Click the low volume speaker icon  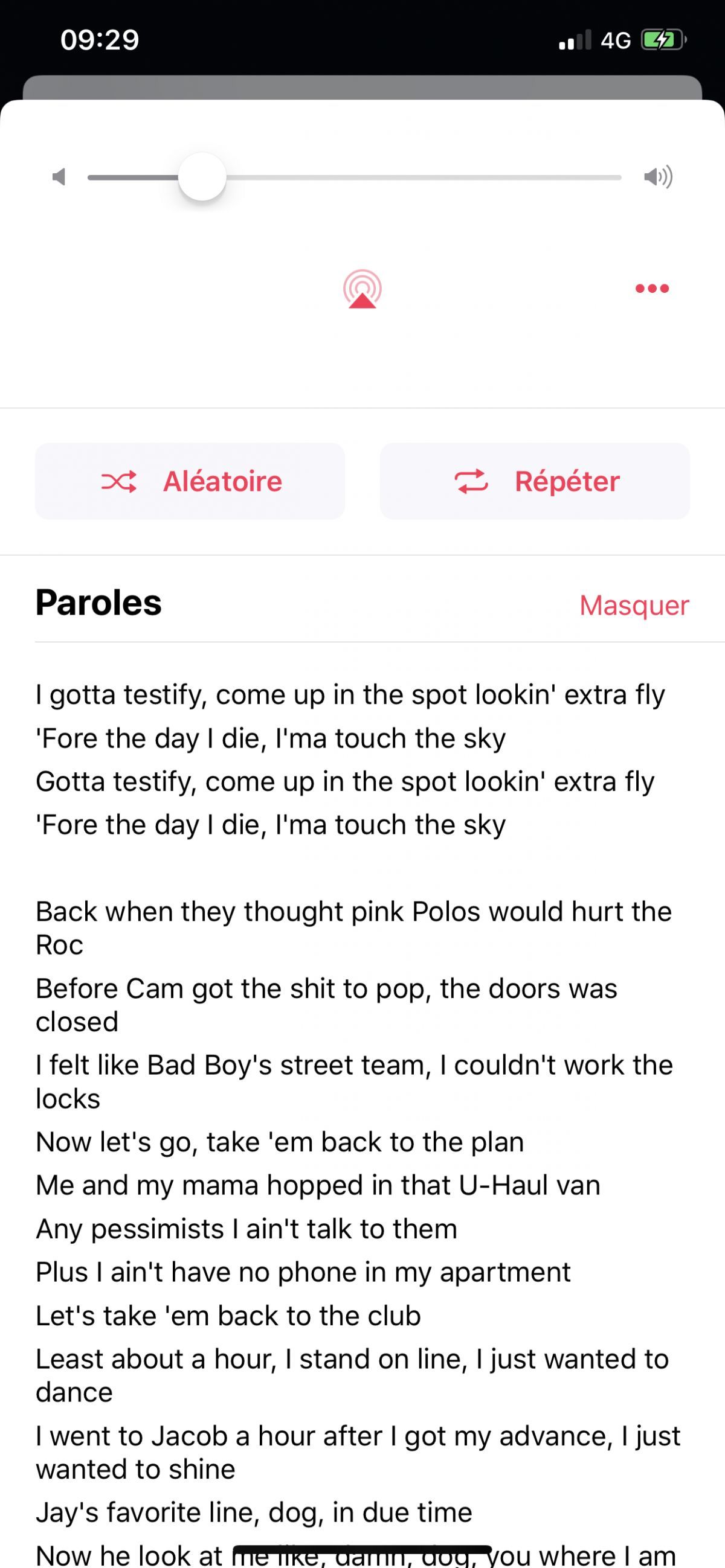tap(60, 177)
